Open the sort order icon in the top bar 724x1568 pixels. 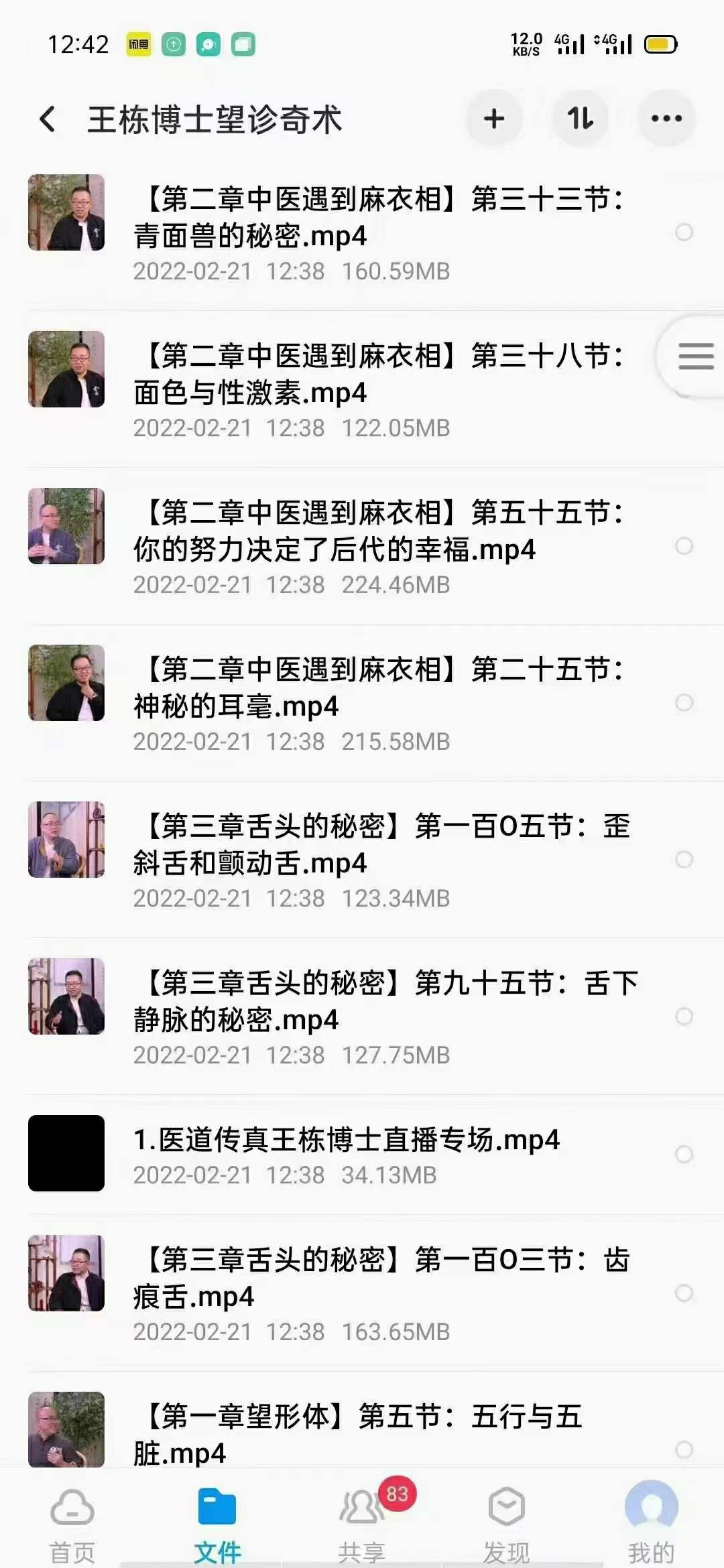click(x=579, y=118)
